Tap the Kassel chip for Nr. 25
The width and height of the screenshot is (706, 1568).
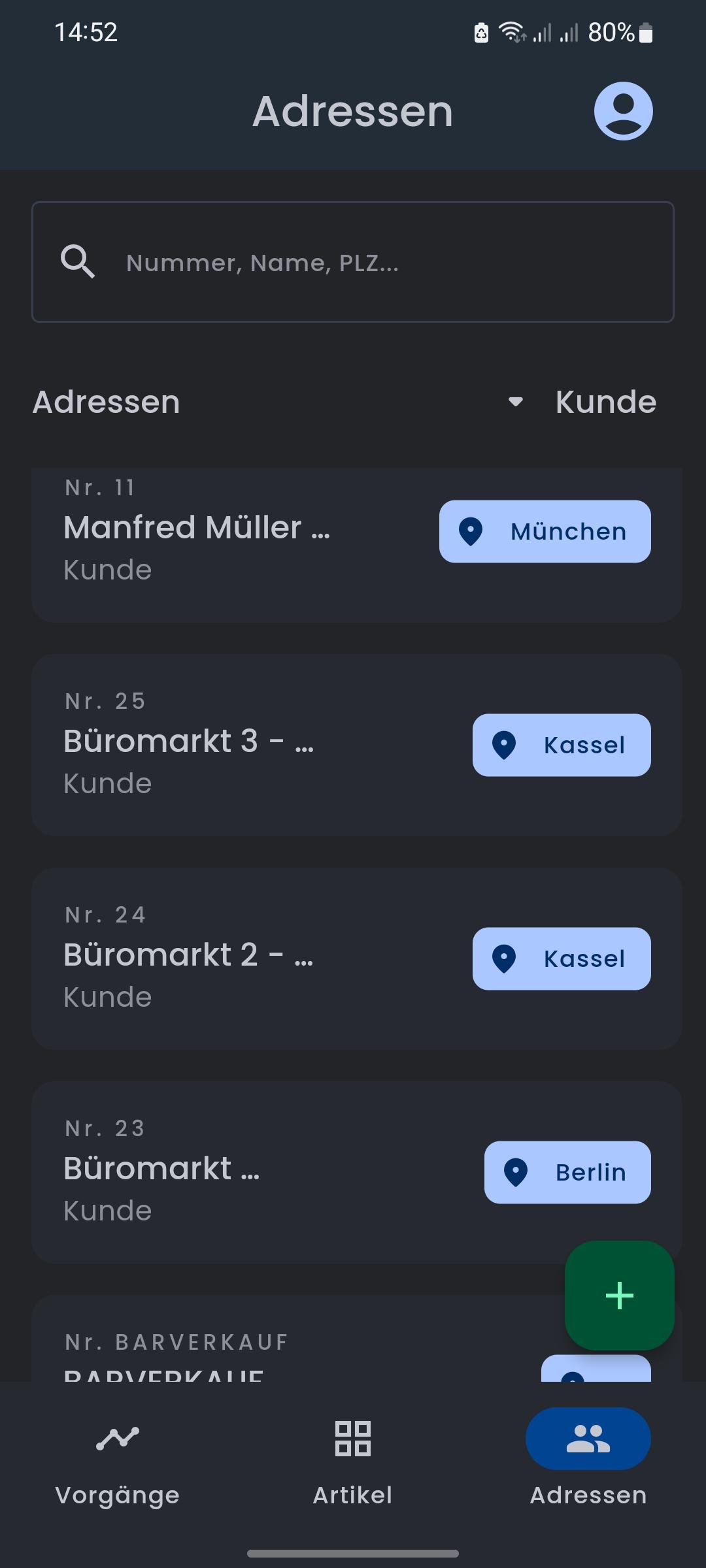[562, 745]
